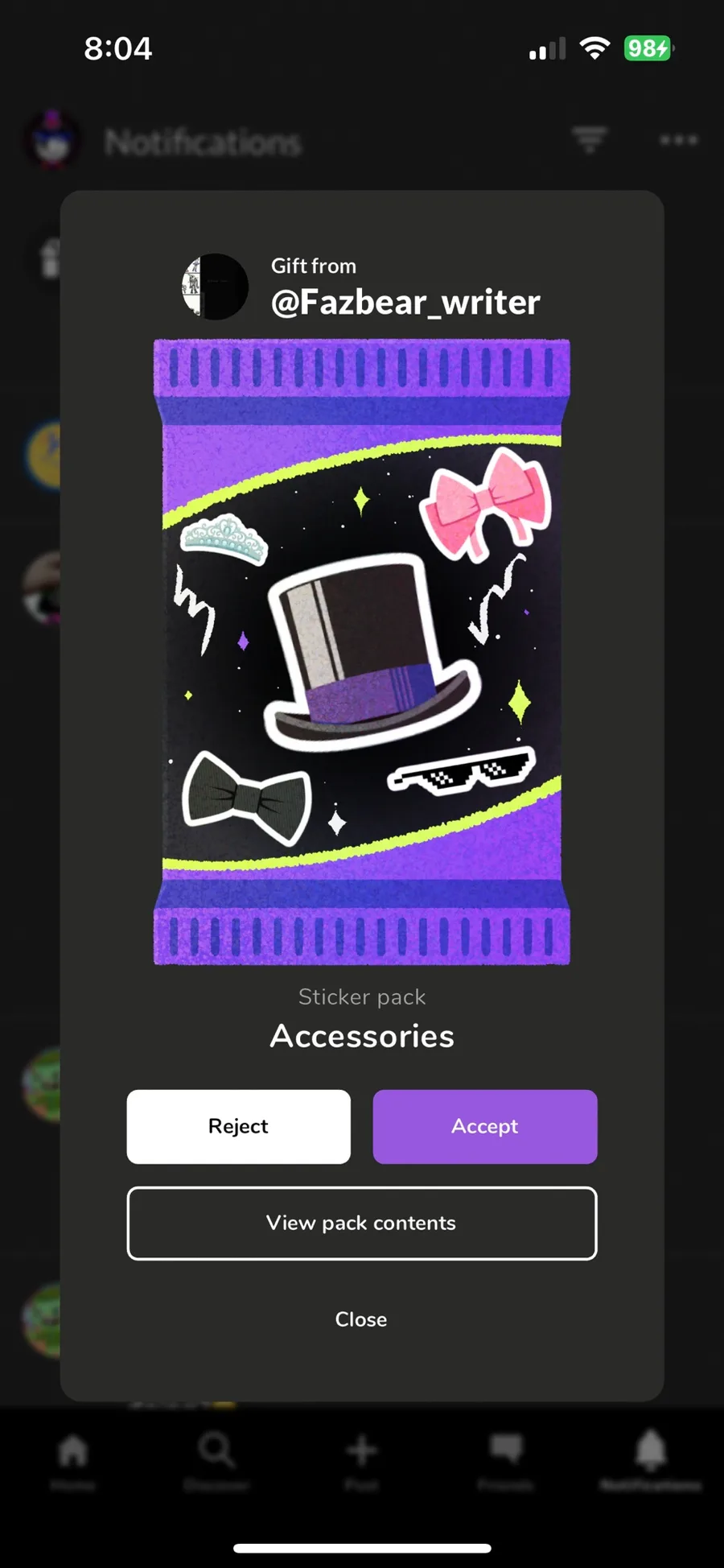Reject the Accessories sticker pack gift
Image resolution: width=724 pixels, height=1568 pixels.
pyautogui.click(x=238, y=1126)
